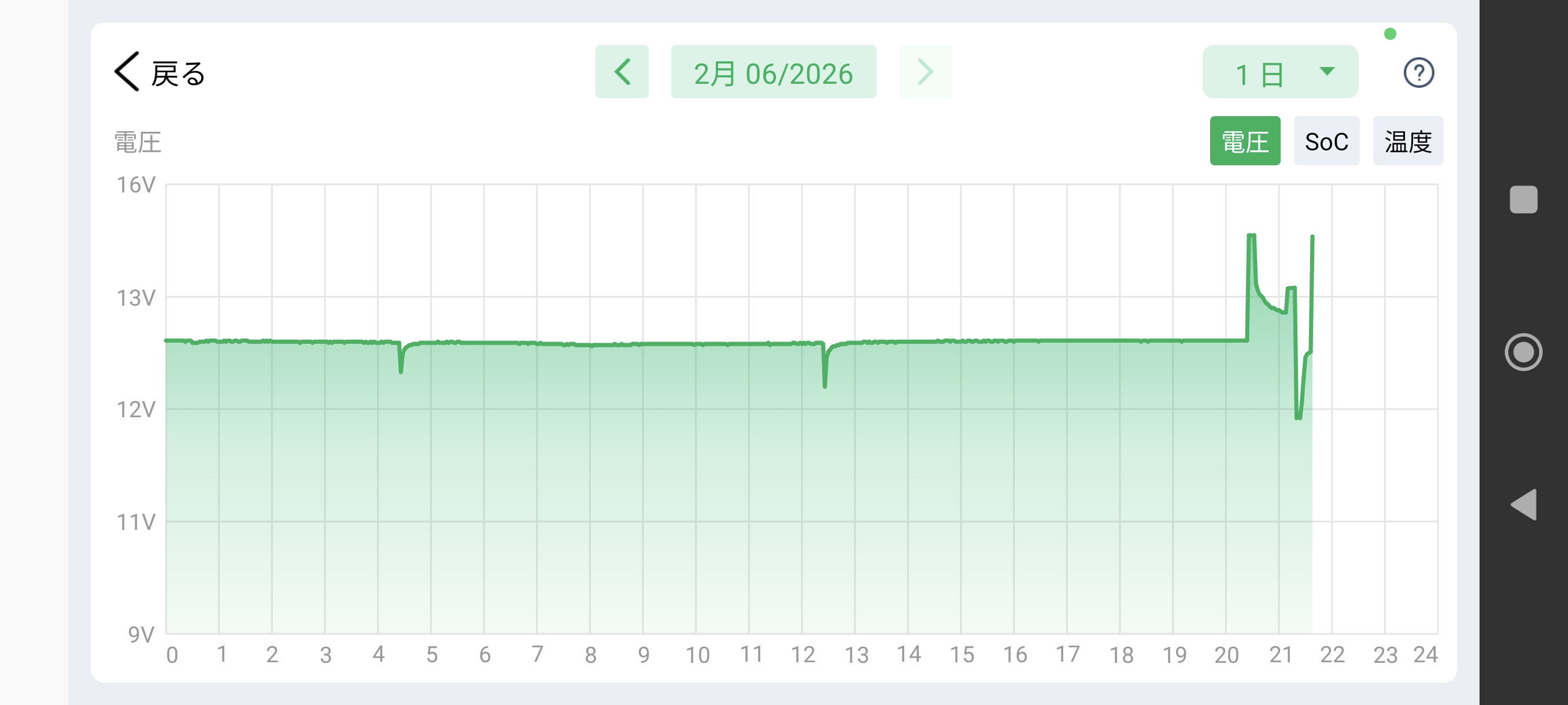Switch to the 温度 temperature tab
Screen dimensions: 1568x705
pyautogui.click(x=1407, y=141)
